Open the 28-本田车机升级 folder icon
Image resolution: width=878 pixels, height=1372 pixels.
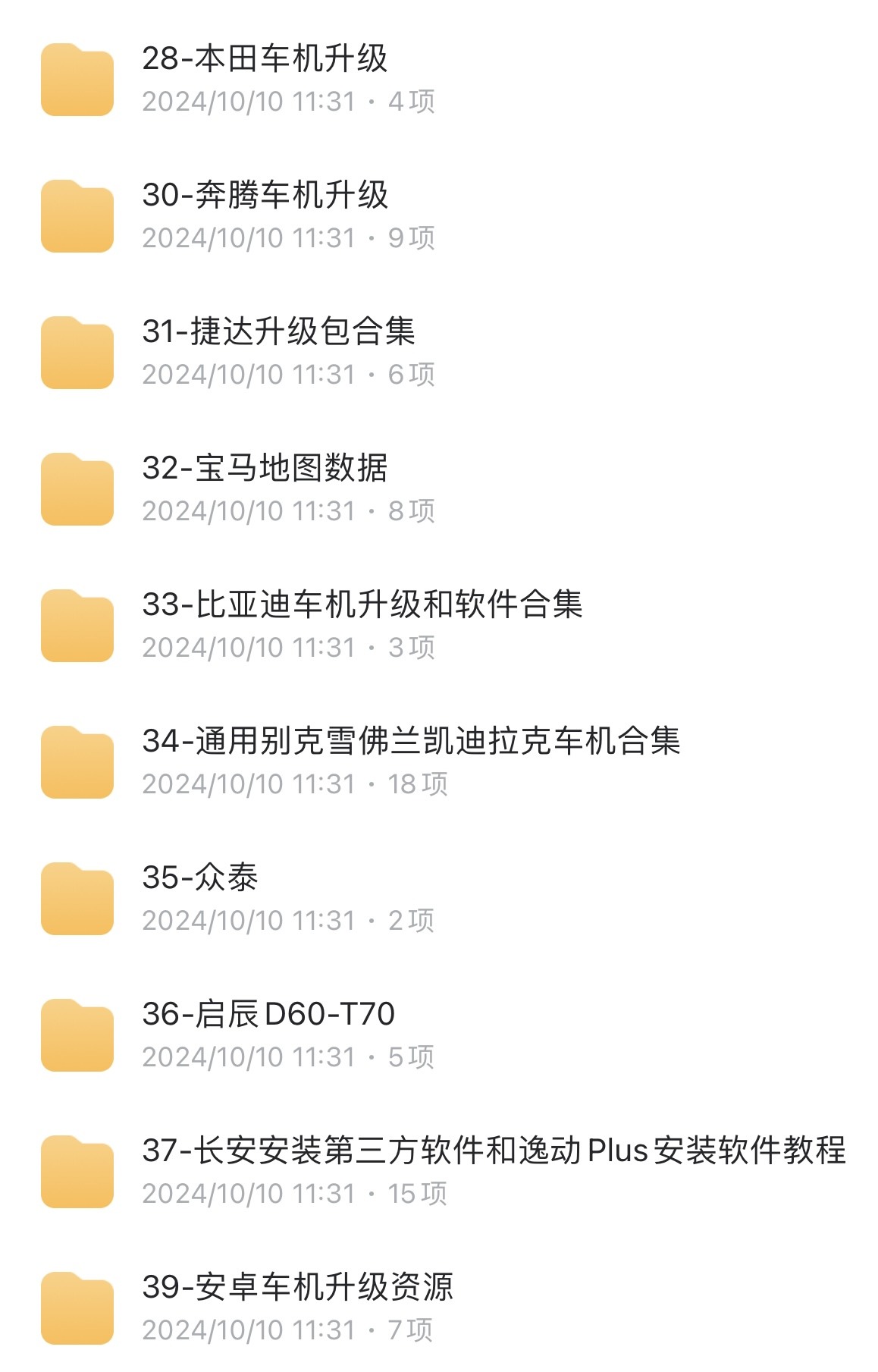tap(77, 79)
